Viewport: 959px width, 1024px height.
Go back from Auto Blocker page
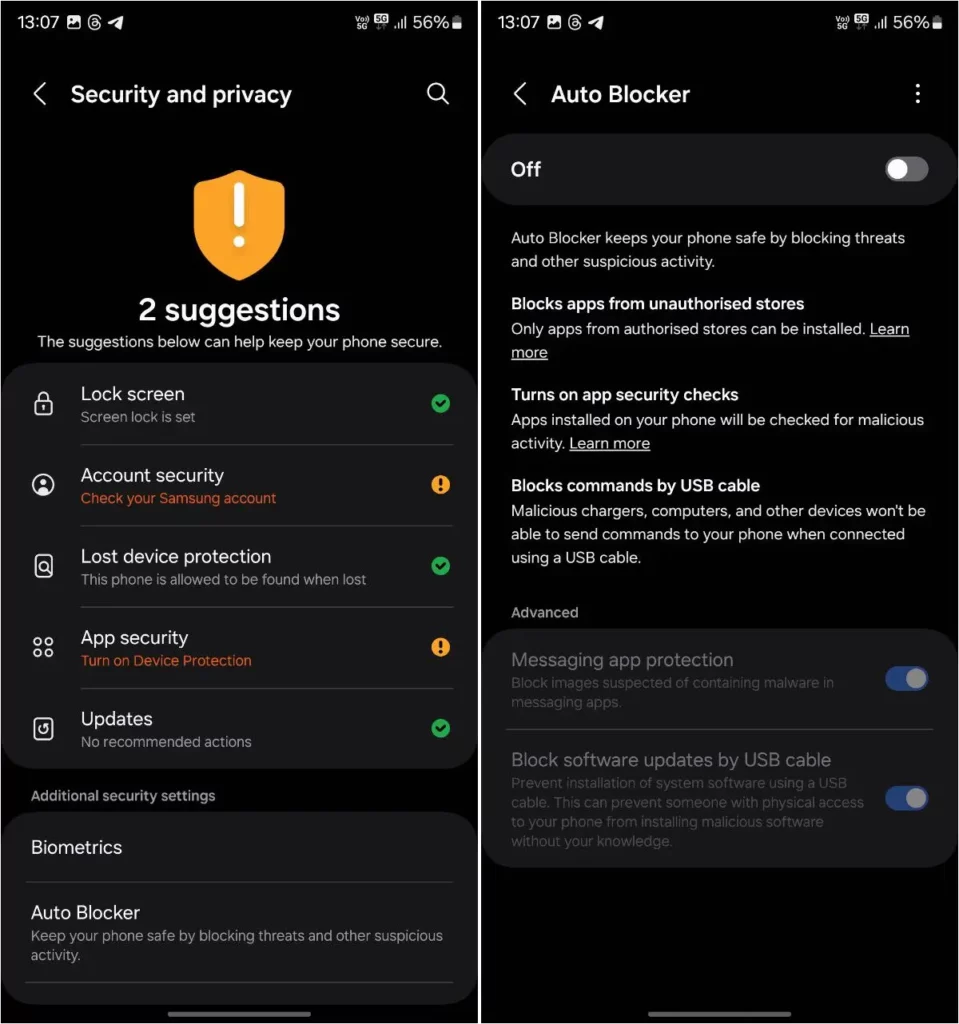coord(520,94)
